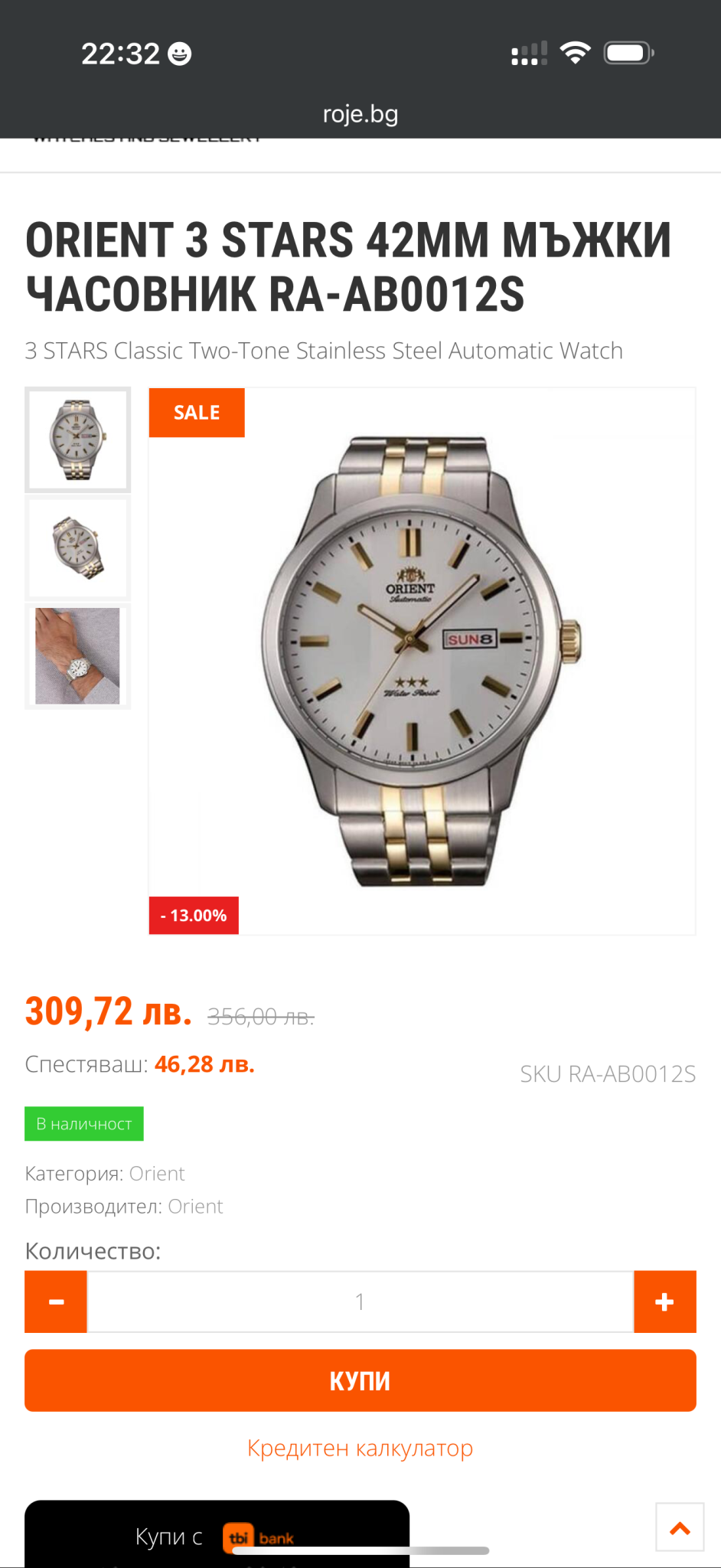Select the second angled watch thumbnail
This screenshot has width=721, height=1568.
click(77, 547)
